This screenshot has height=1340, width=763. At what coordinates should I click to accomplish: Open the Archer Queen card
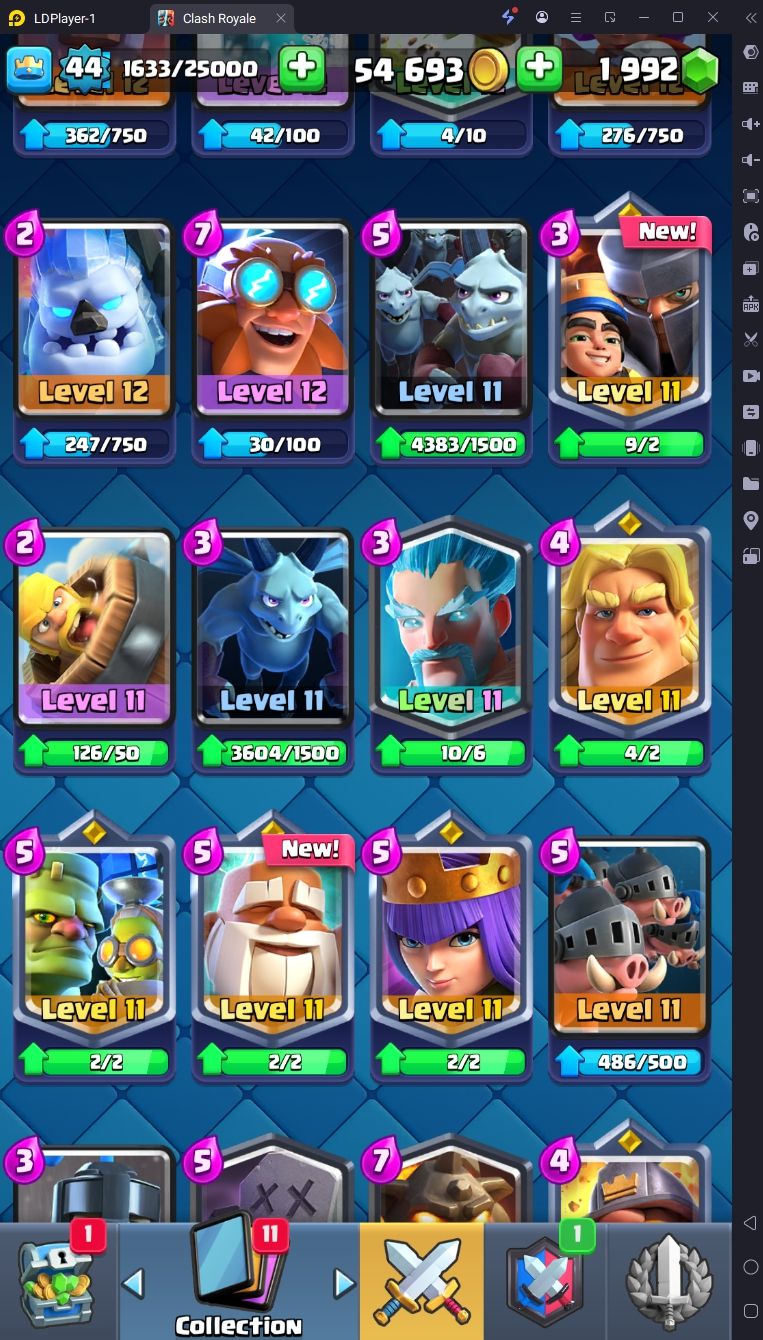point(450,940)
